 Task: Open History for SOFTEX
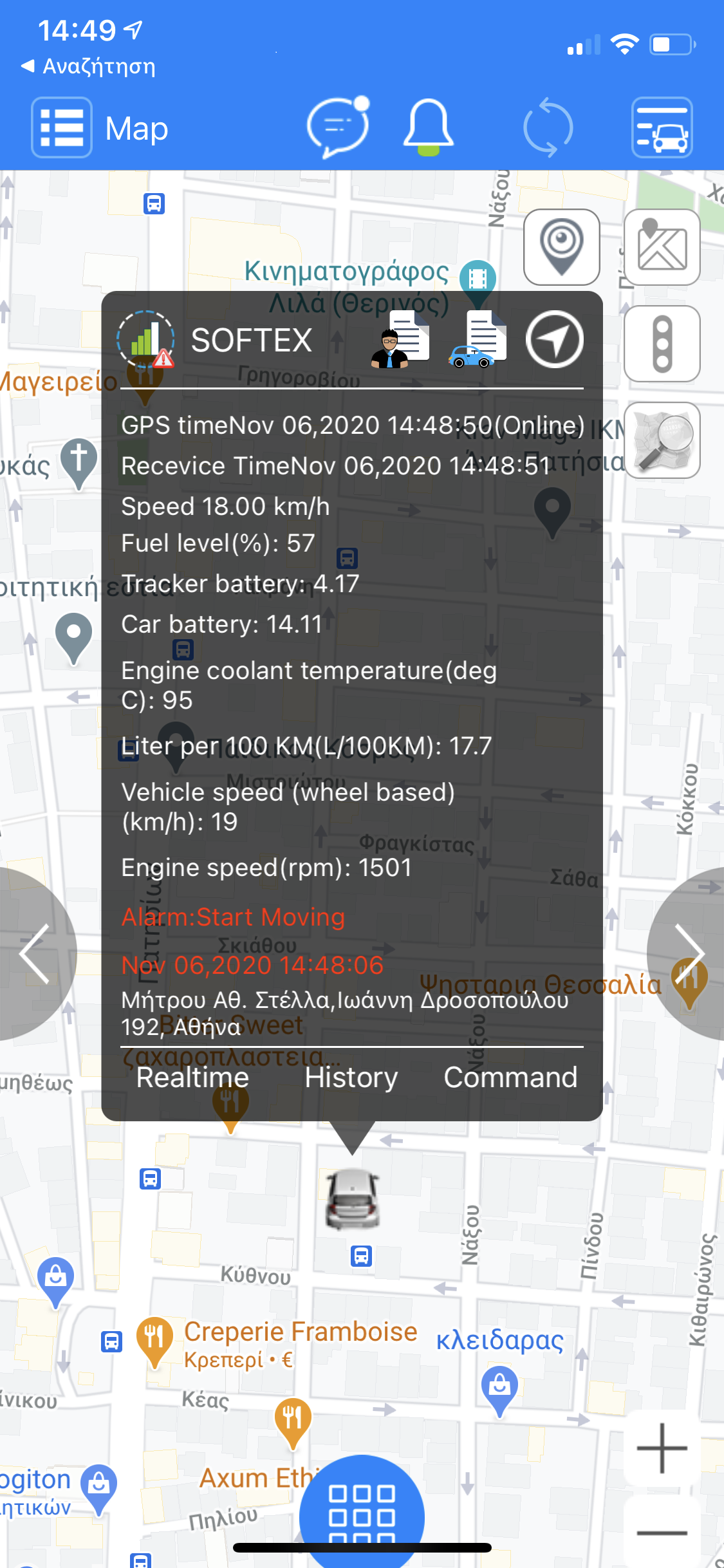click(x=351, y=1078)
